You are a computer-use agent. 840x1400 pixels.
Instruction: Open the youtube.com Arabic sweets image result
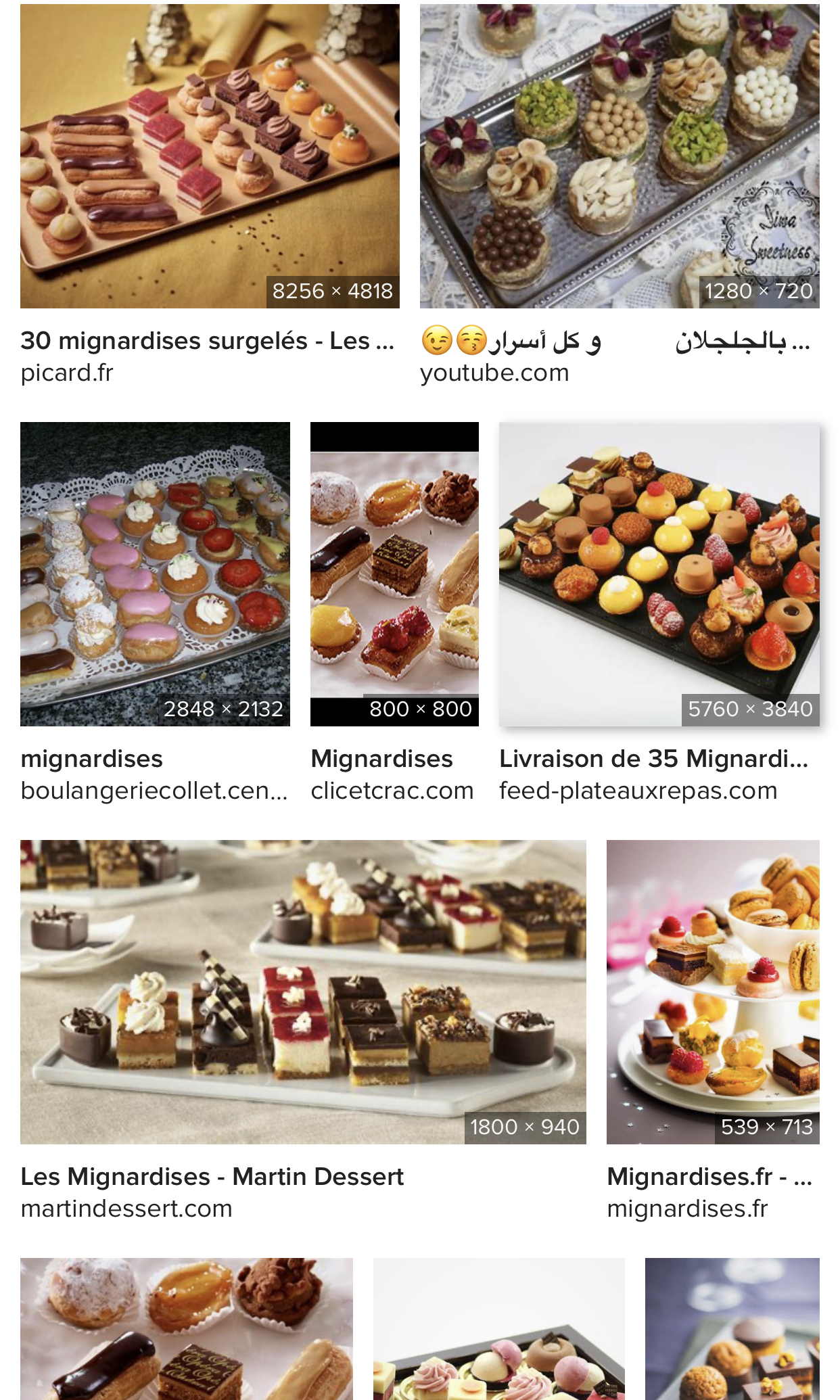tap(620, 156)
